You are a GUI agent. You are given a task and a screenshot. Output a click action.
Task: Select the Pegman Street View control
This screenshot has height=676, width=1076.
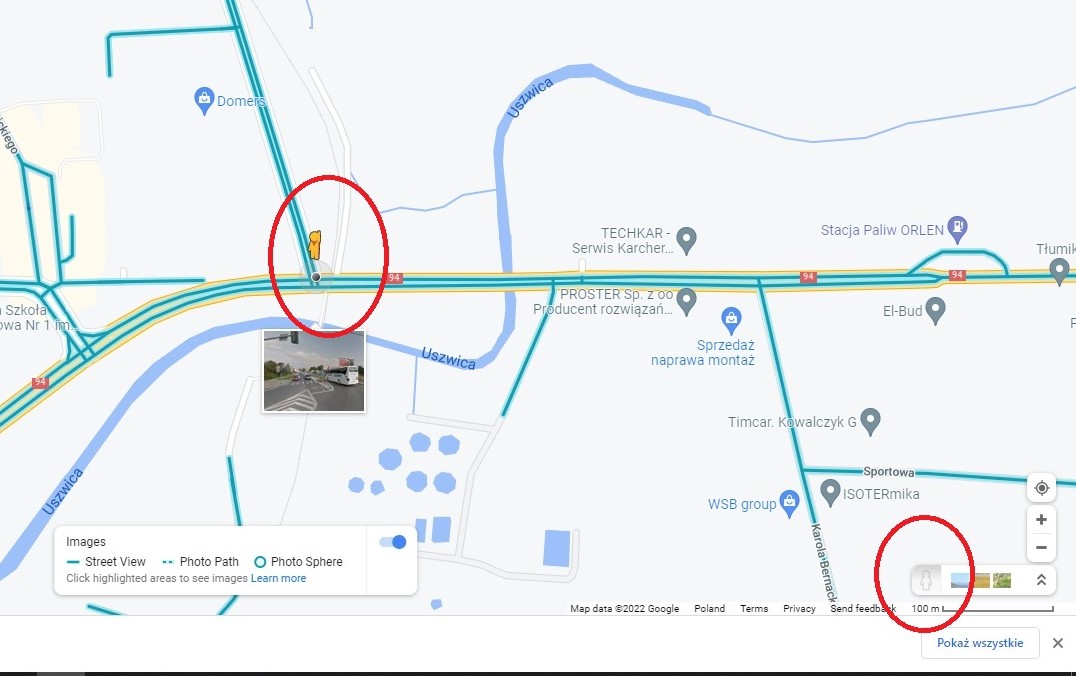pos(927,580)
